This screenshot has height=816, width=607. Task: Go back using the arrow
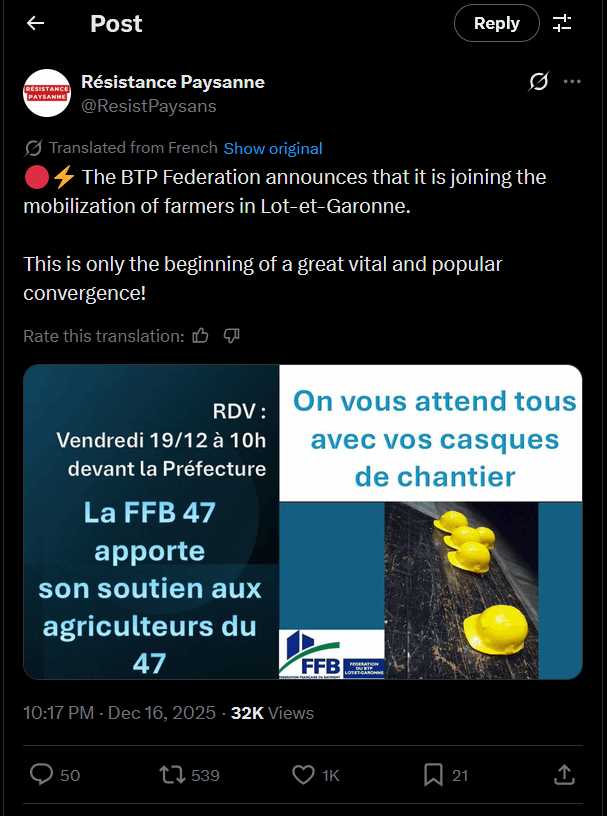tap(35, 23)
